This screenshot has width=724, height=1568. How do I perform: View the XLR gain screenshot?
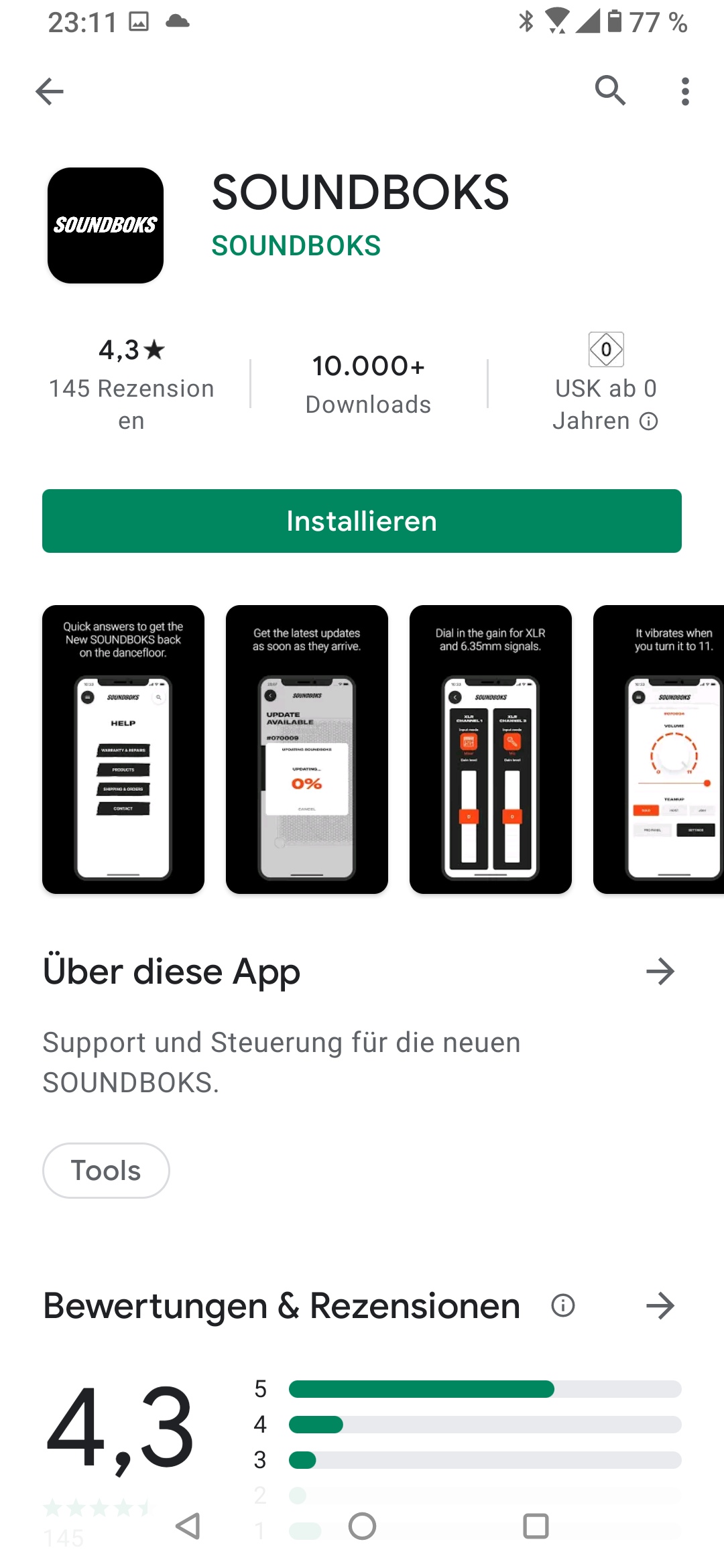point(491,749)
